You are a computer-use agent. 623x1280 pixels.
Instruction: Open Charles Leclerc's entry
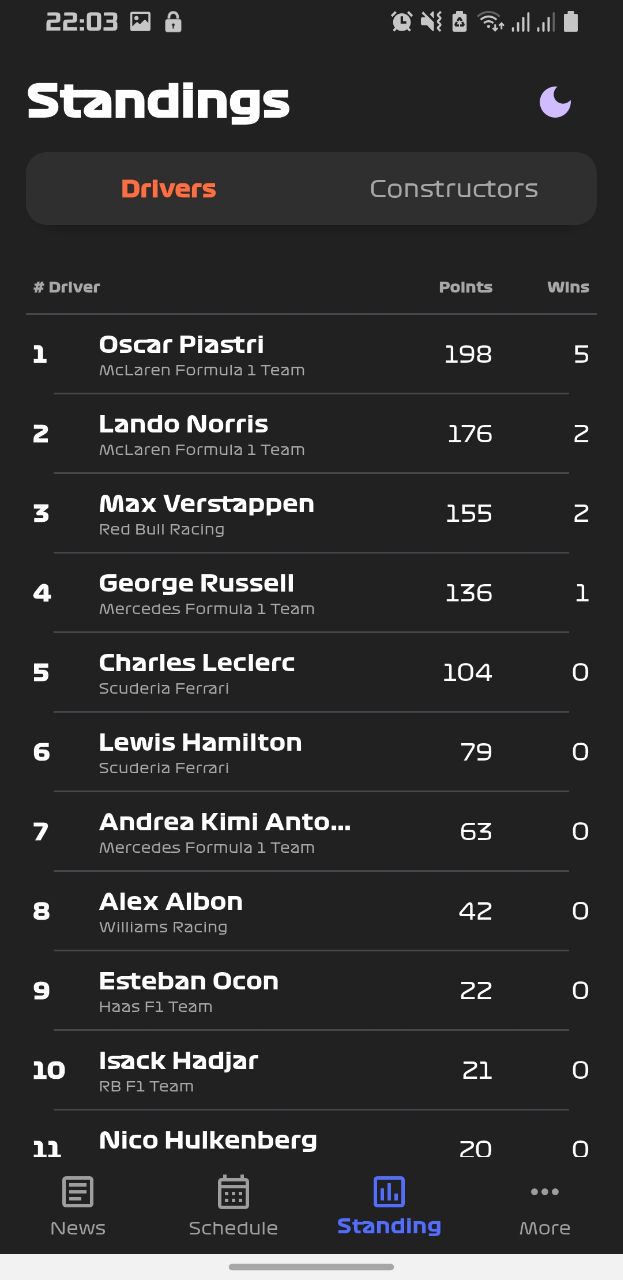pyautogui.click(x=311, y=672)
